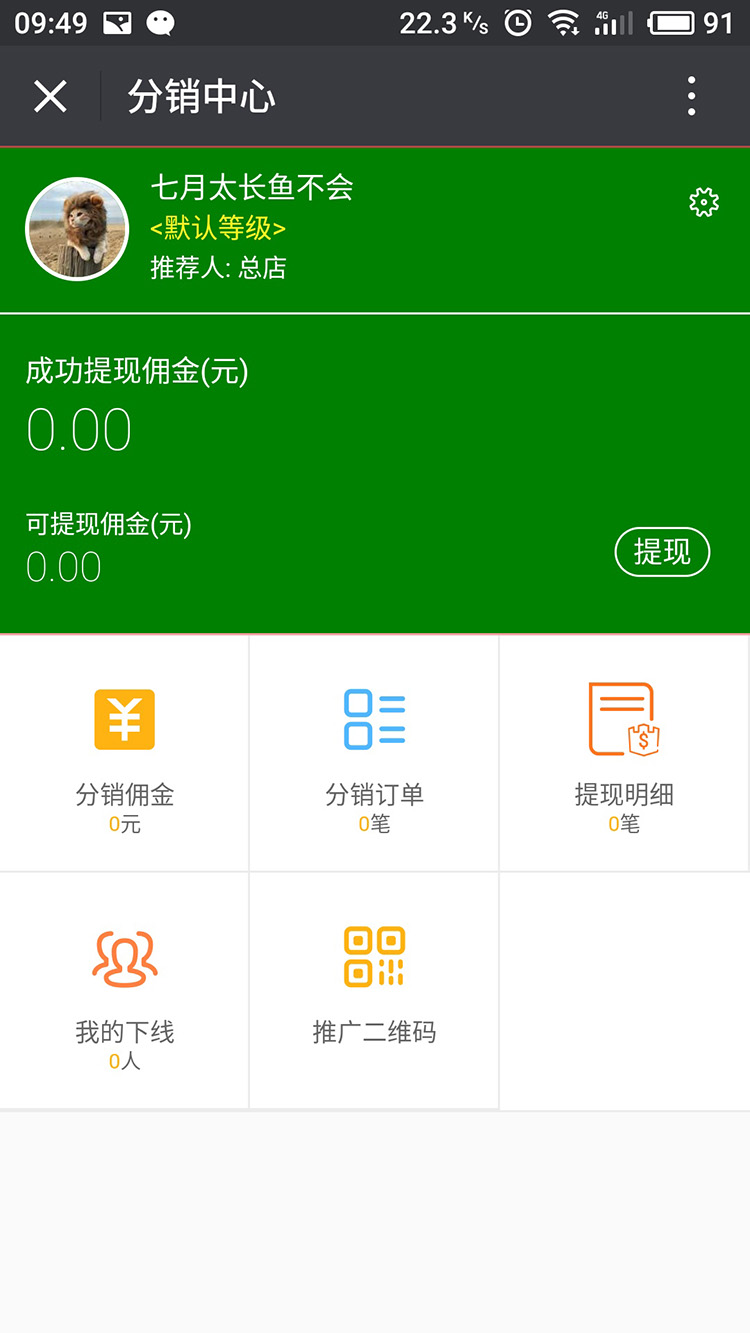Open the settings gear on profile card
The width and height of the screenshot is (750, 1333).
pos(703,201)
